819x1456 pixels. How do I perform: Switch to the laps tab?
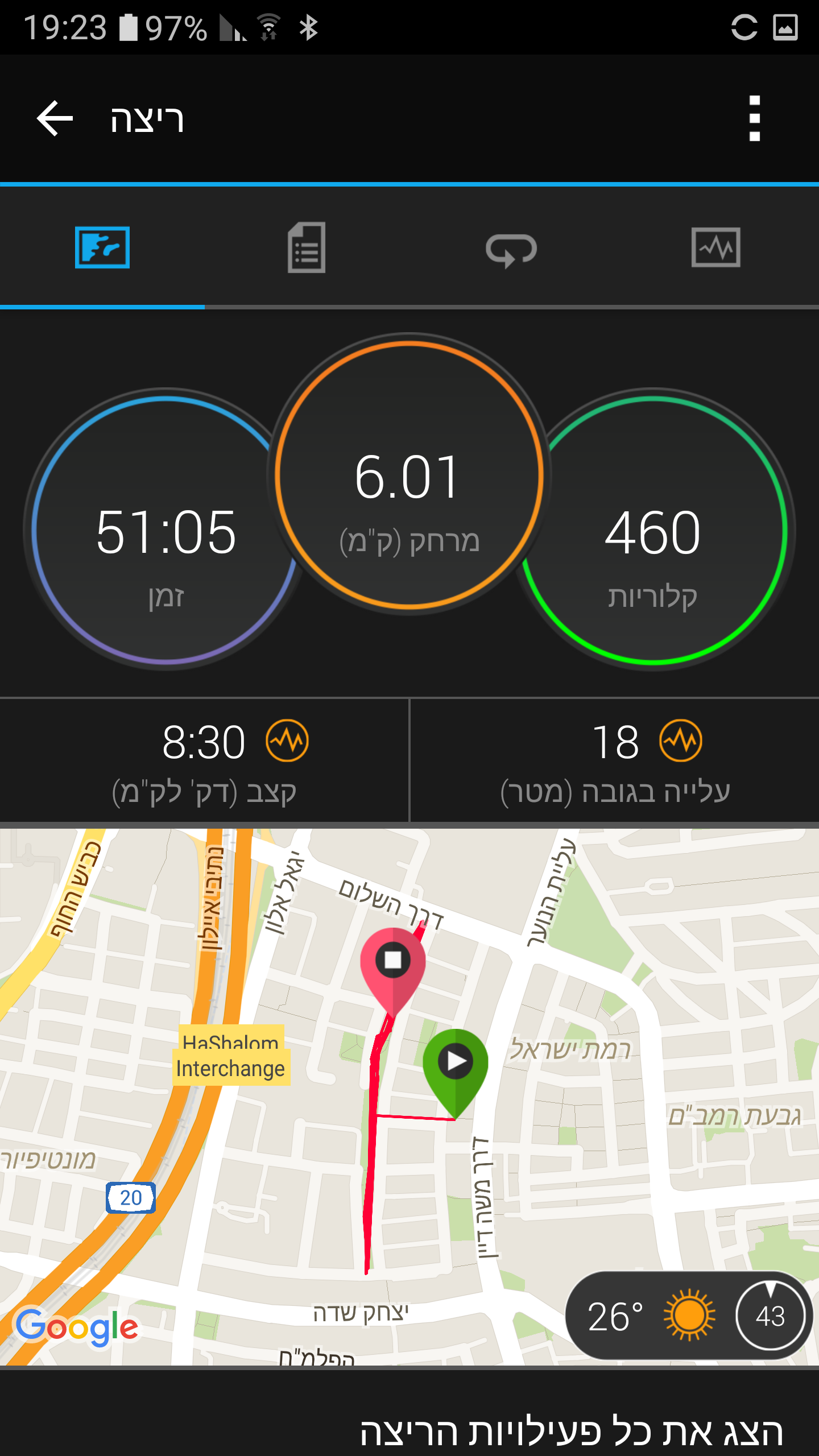(x=511, y=249)
